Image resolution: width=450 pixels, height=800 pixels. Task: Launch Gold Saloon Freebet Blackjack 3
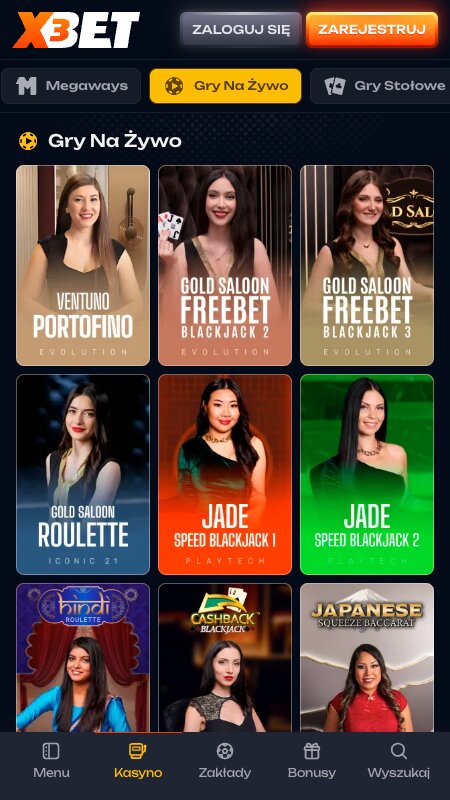[367, 265]
